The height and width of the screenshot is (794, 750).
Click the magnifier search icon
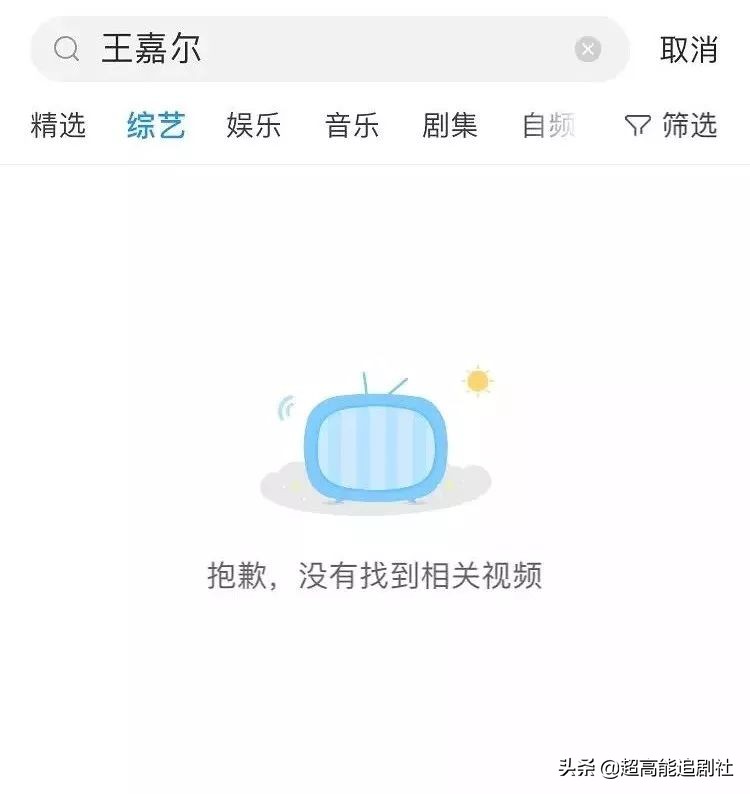click(64, 50)
